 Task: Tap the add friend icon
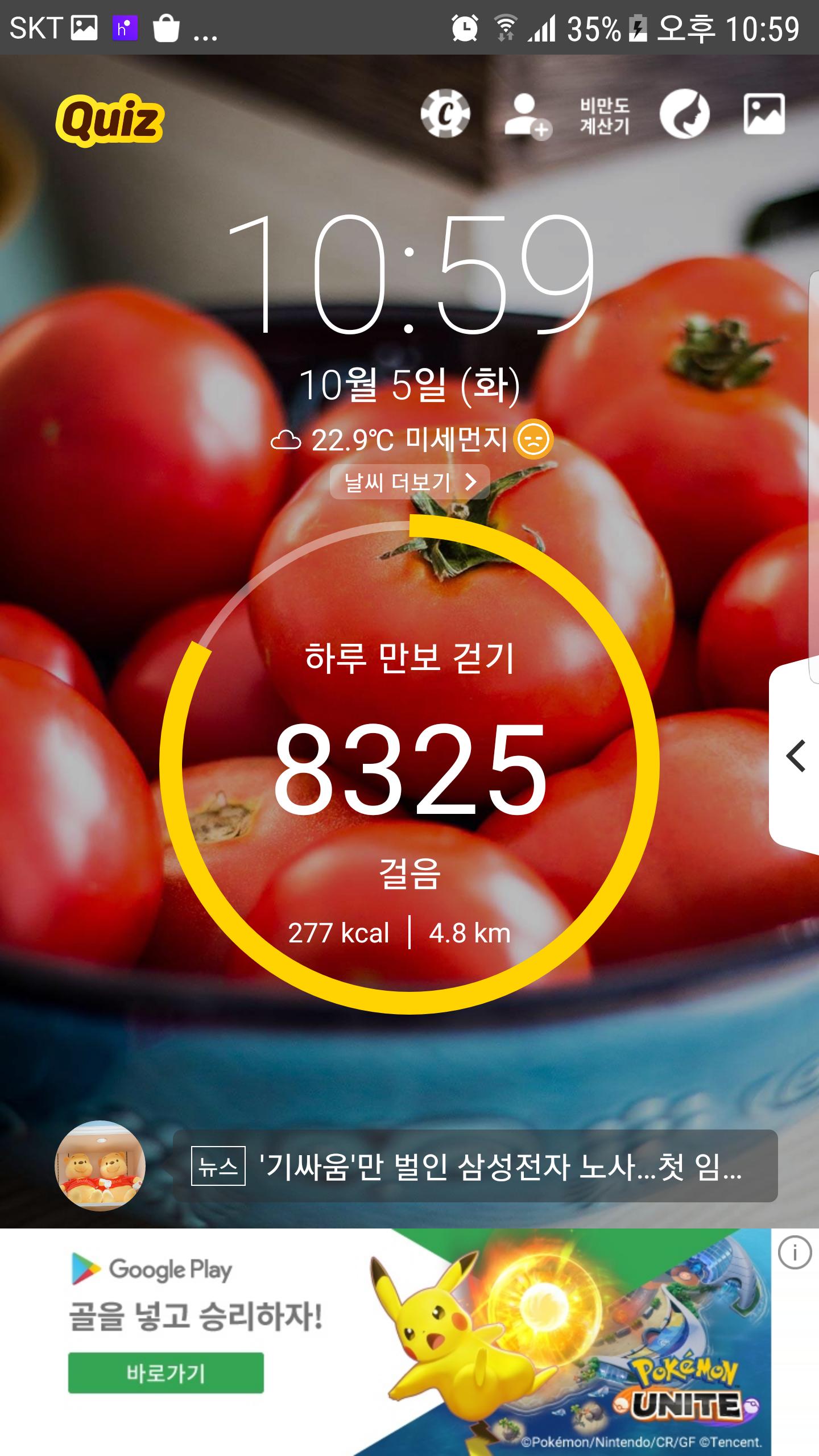[527, 116]
